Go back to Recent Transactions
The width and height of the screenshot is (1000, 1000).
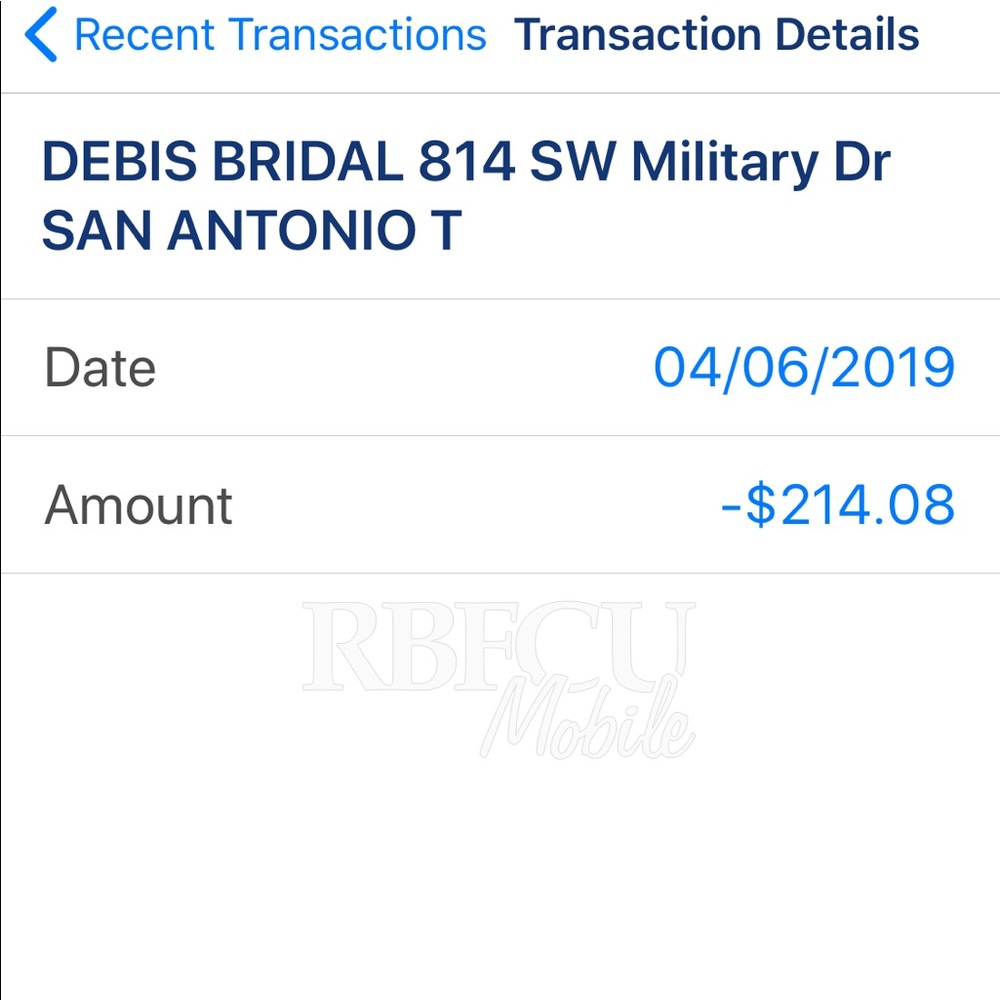coord(255,36)
